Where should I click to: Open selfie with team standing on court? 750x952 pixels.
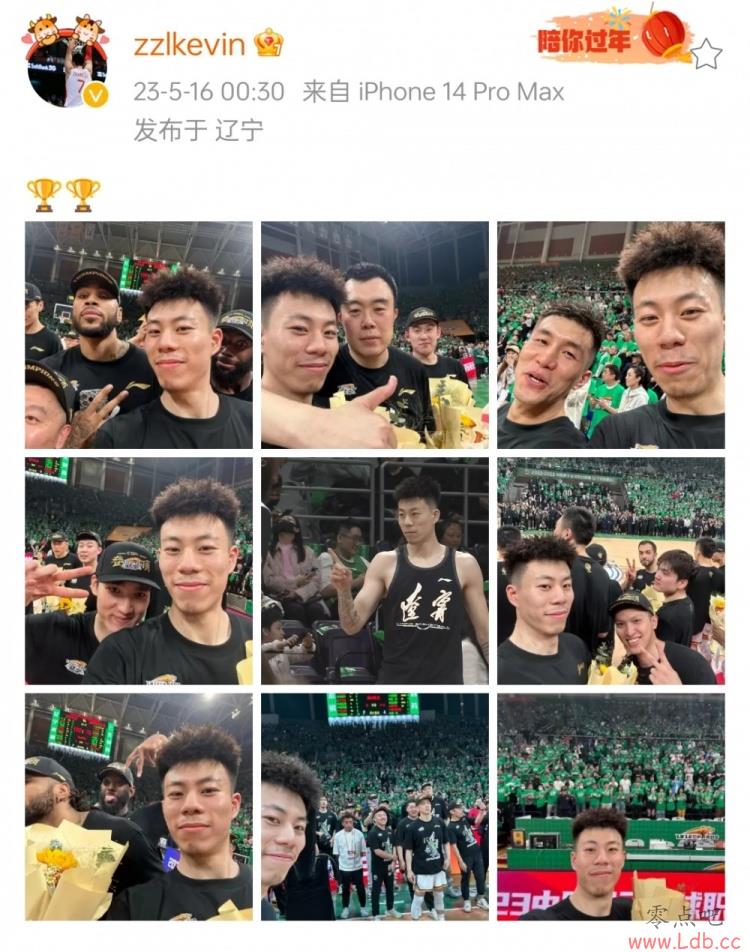pyautogui.click(x=375, y=807)
